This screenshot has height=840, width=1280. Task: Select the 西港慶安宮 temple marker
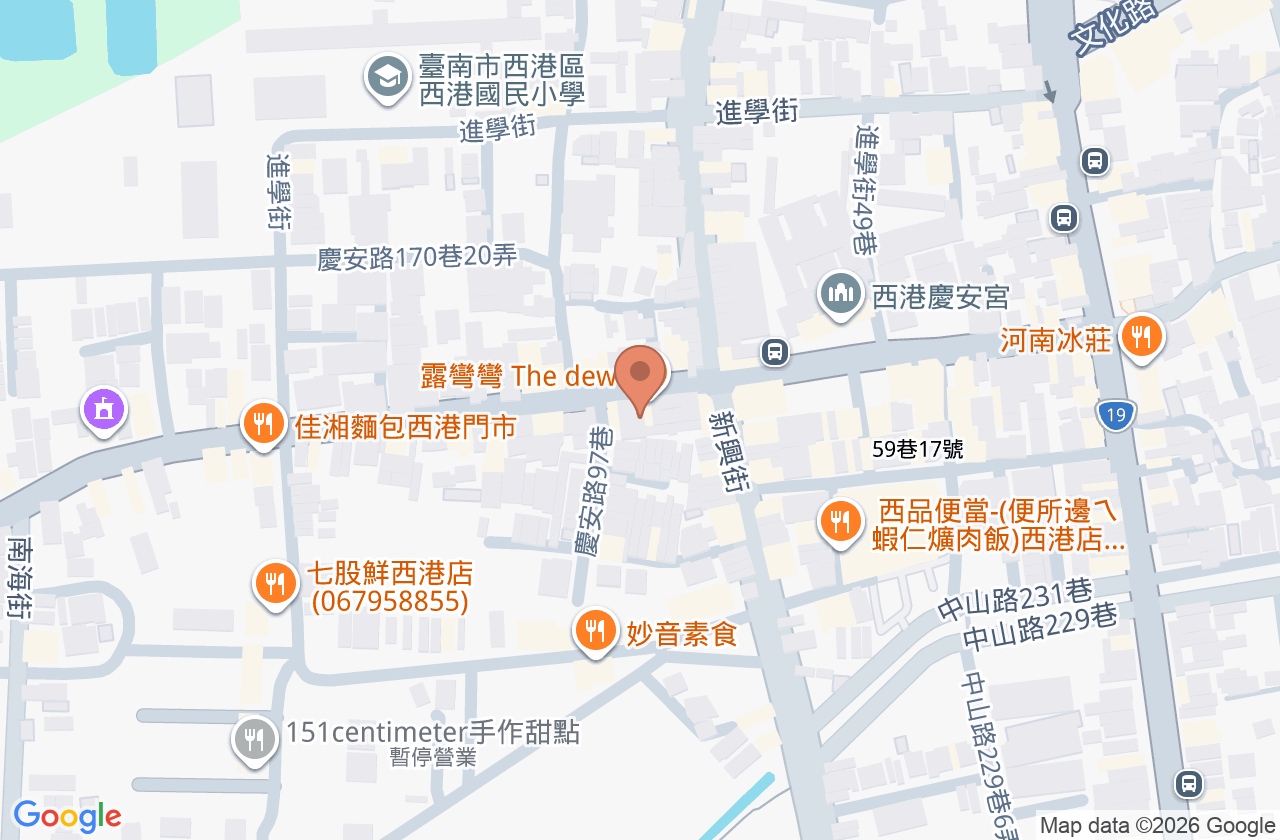coord(842,295)
